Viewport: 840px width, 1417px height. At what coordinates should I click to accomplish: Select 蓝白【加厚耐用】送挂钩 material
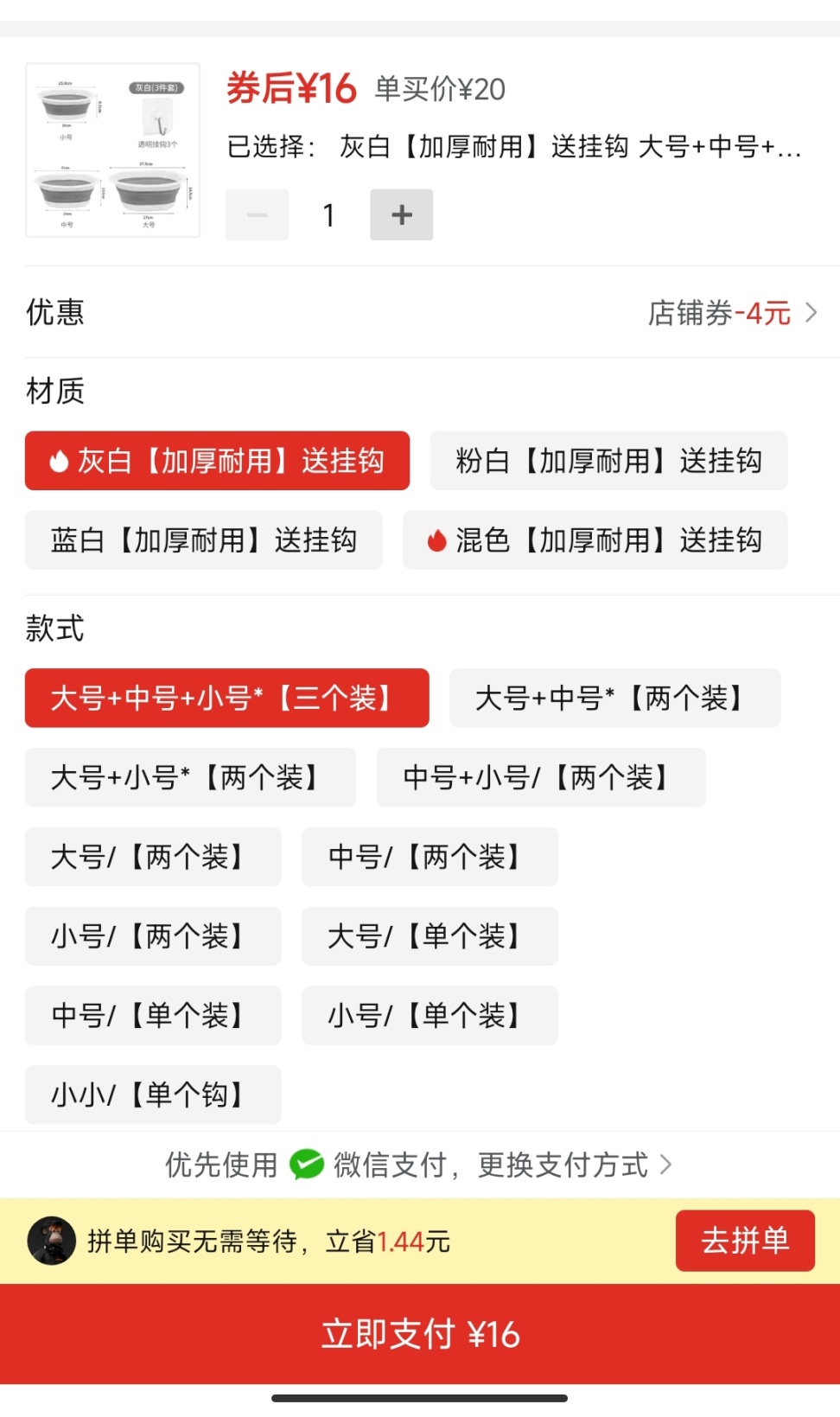coord(203,540)
